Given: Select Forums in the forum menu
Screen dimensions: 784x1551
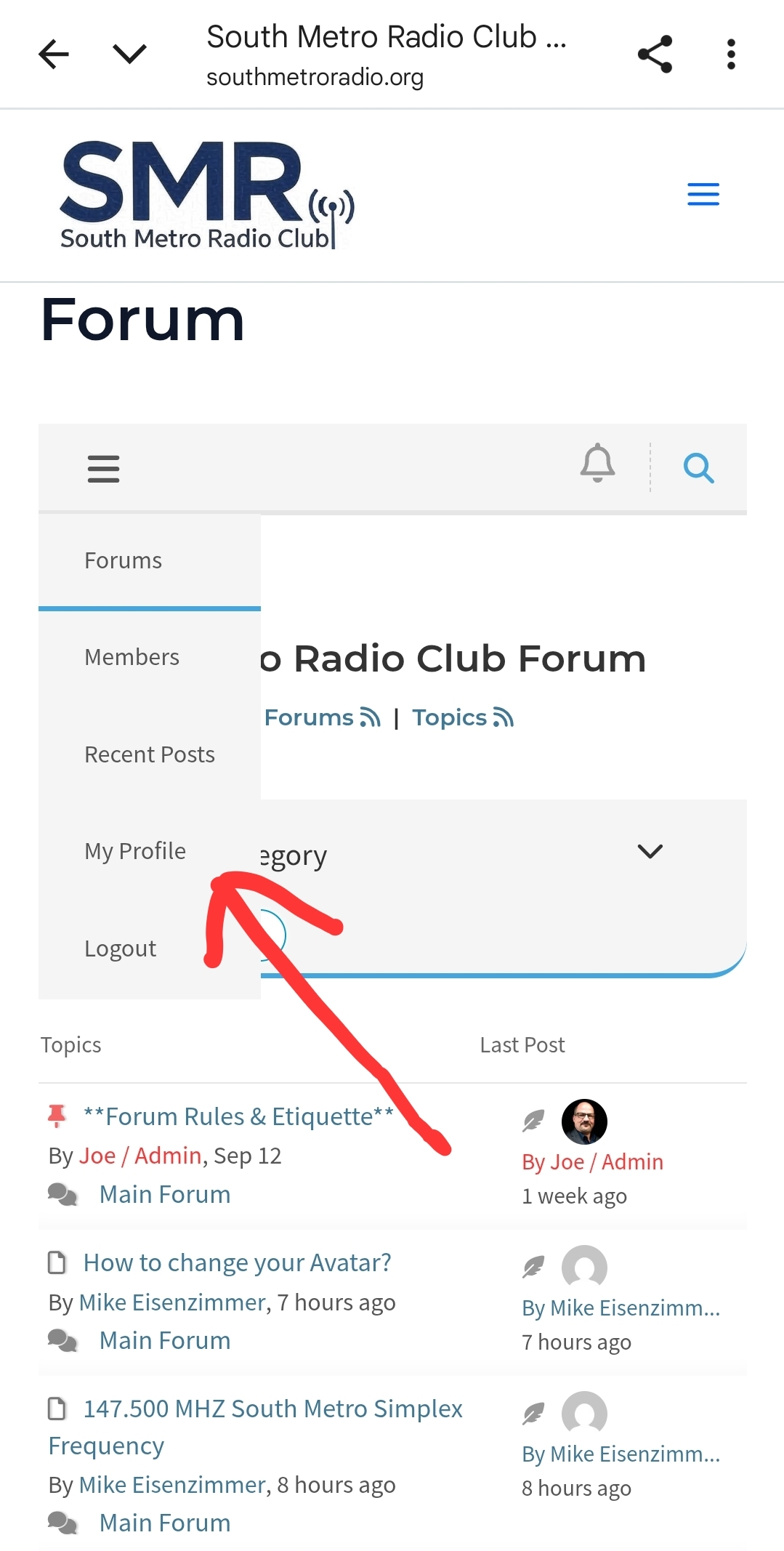Looking at the screenshot, I should coord(123,560).
